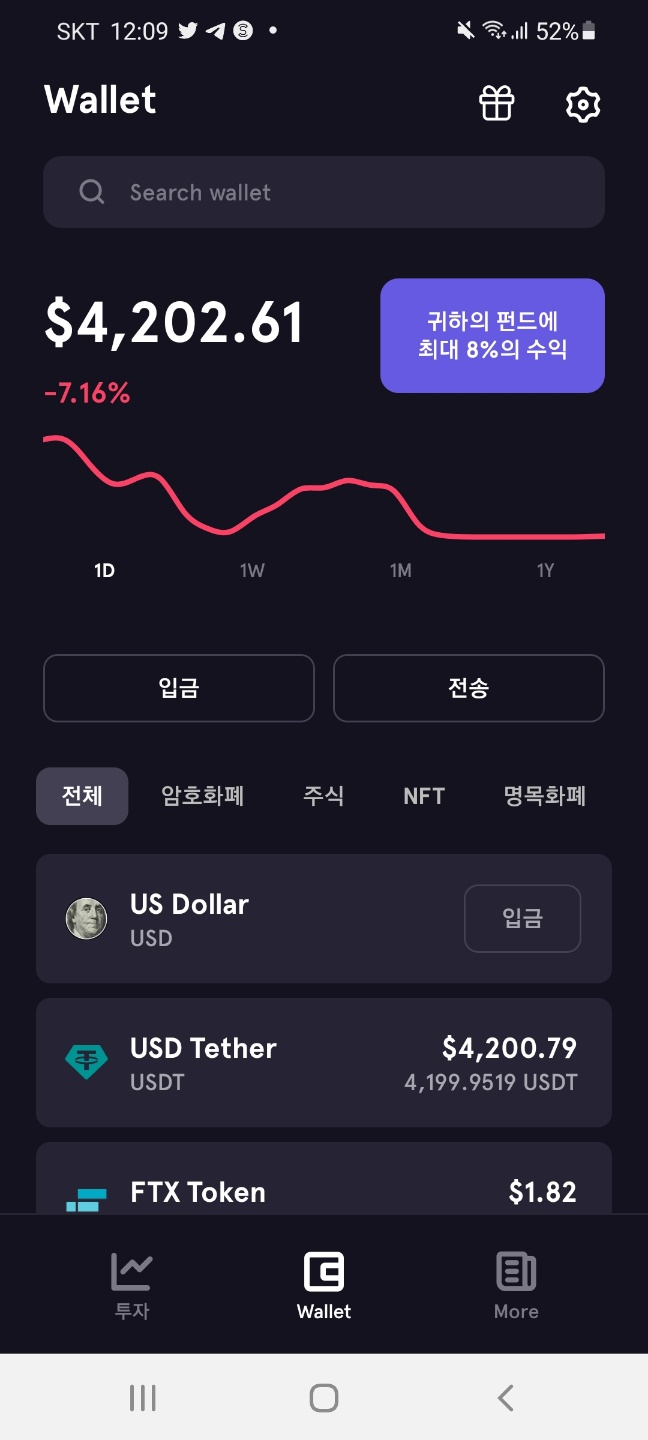
Task: Go to the 투자 tab
Action: coord(131,1285)
